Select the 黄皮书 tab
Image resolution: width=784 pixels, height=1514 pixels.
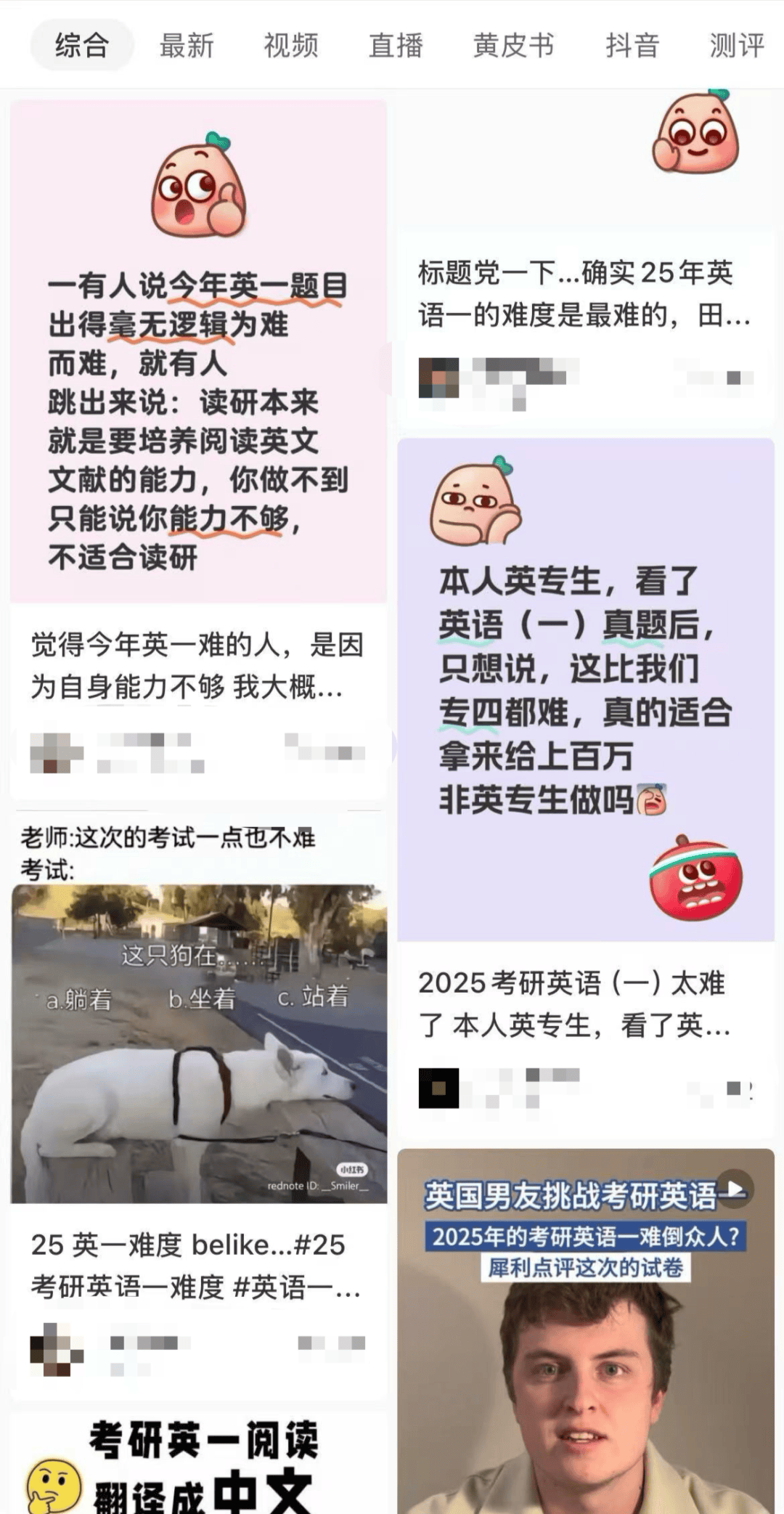coord(513,46)
